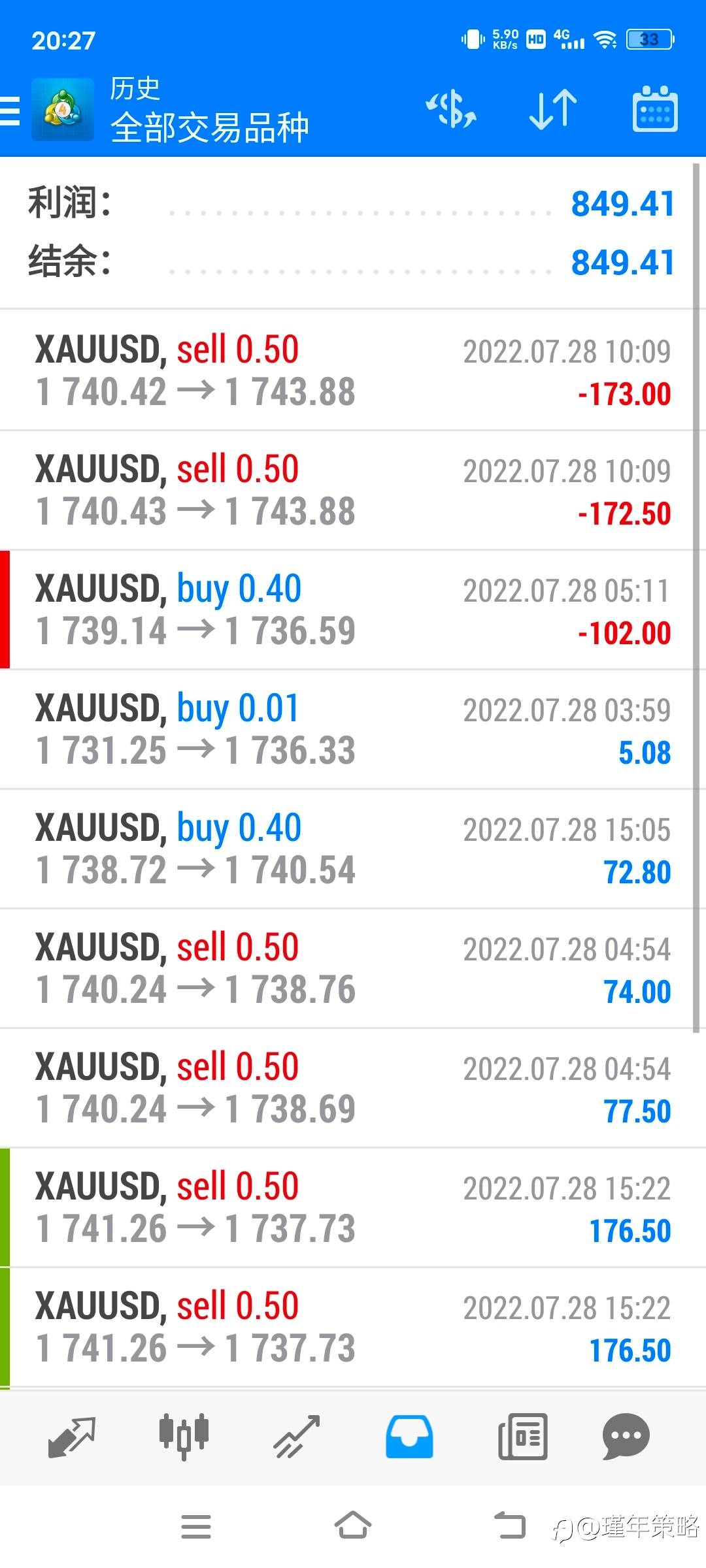View the sell trade with 77.50 profit
Image resolution: width=706 pixels, height=1568 pixels.
[x=353, y=1088]
